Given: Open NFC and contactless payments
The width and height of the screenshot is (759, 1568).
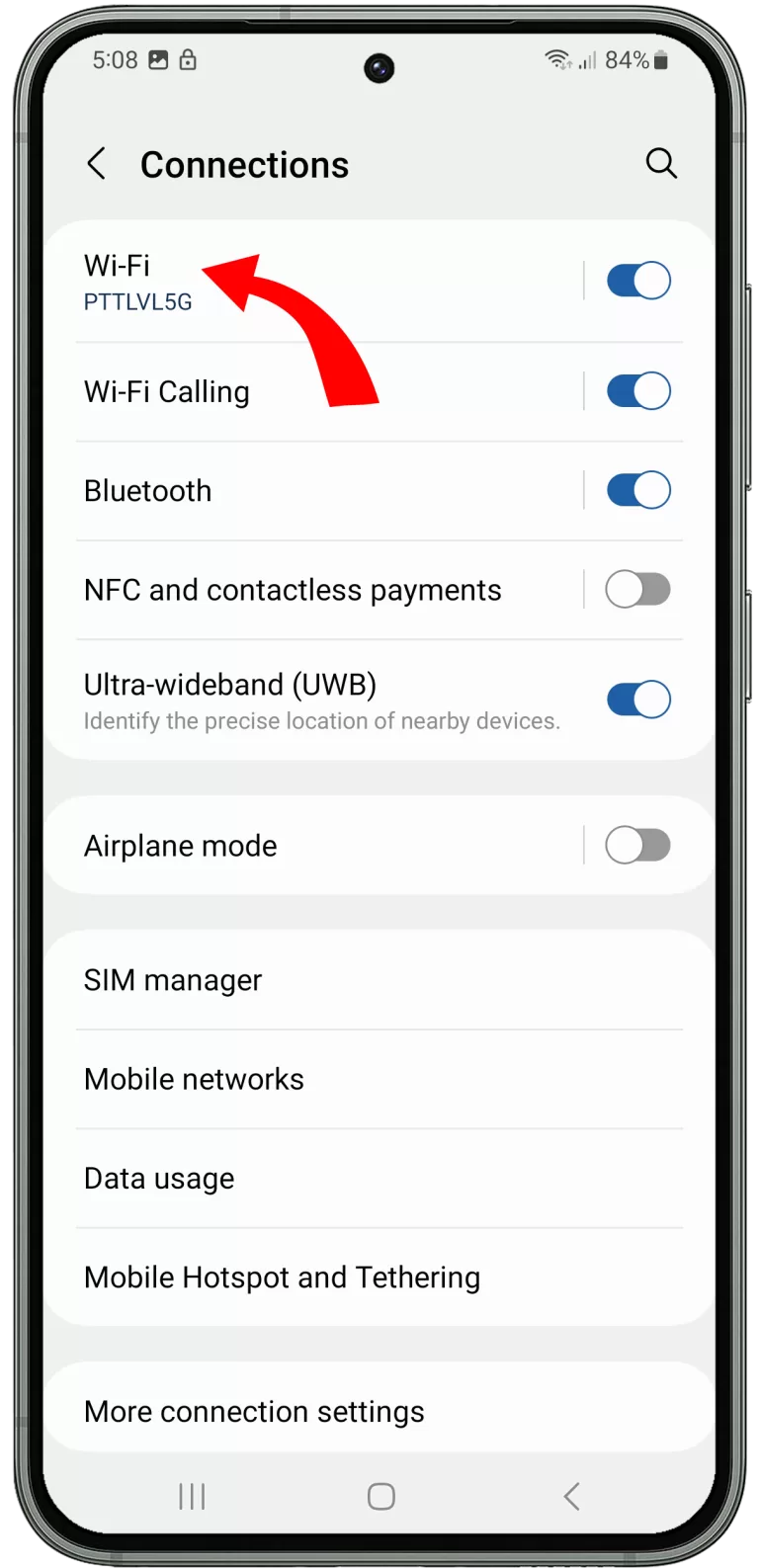Looking at the screenshot, I should point(312,590).
